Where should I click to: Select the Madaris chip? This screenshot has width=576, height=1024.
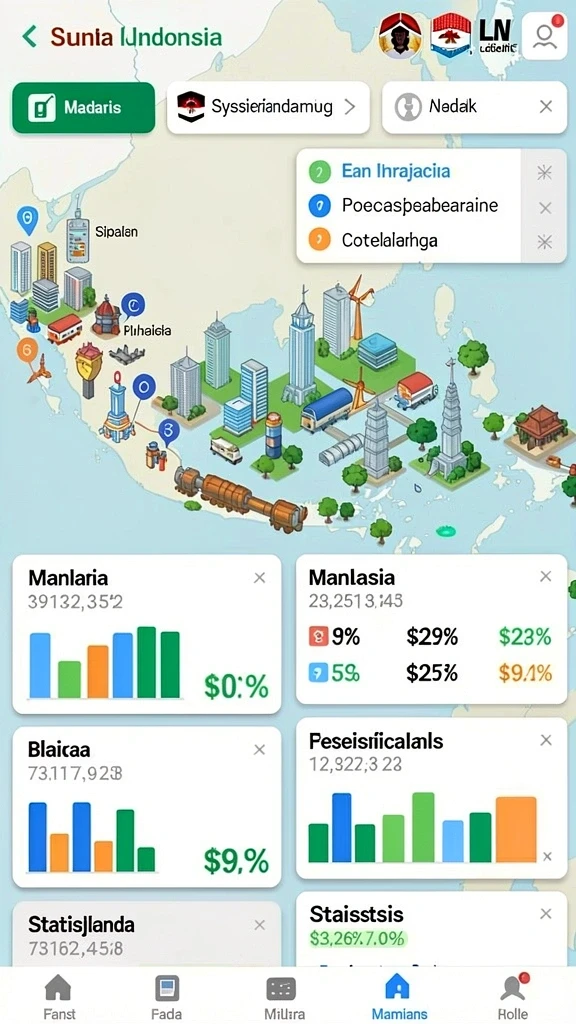click(x=84, y=108)
